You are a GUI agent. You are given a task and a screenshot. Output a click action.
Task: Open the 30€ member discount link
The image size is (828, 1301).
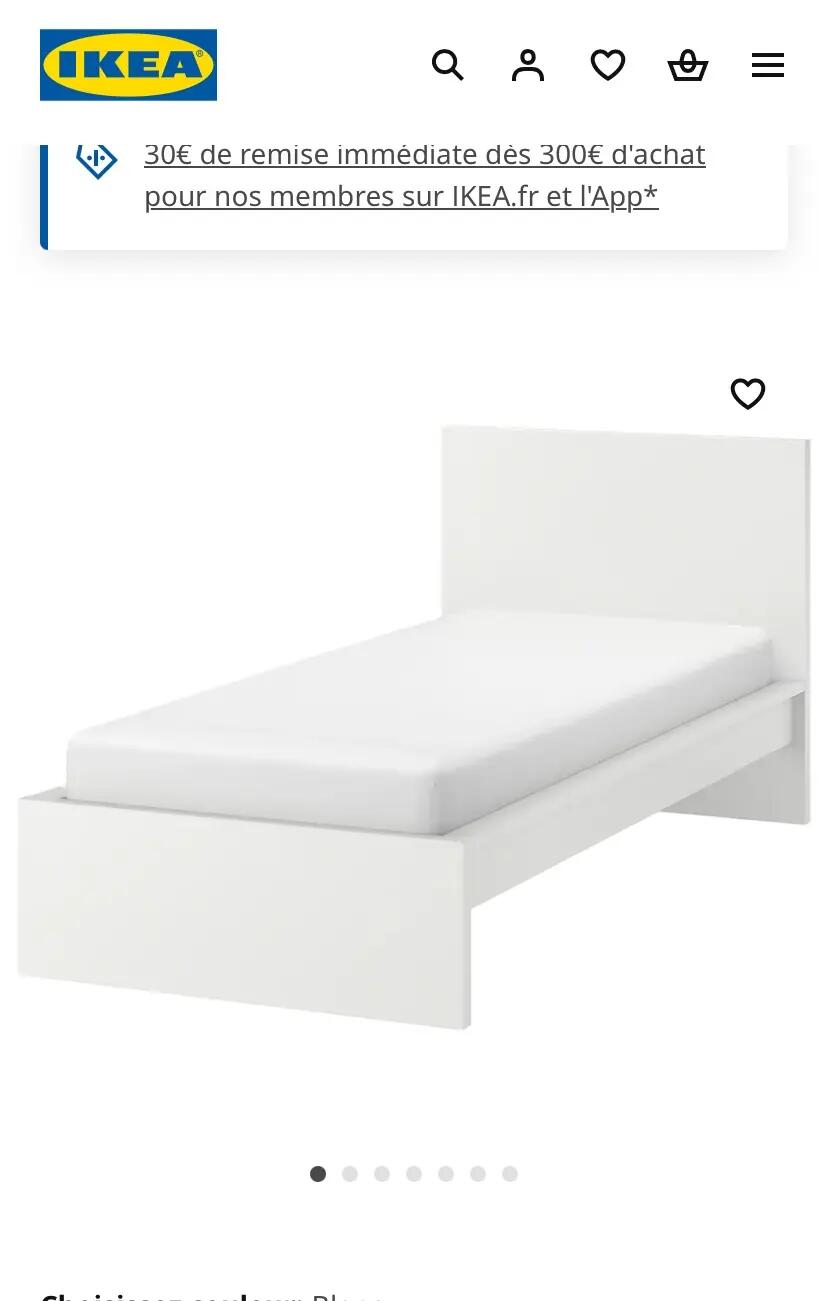[x=424, y=175]
